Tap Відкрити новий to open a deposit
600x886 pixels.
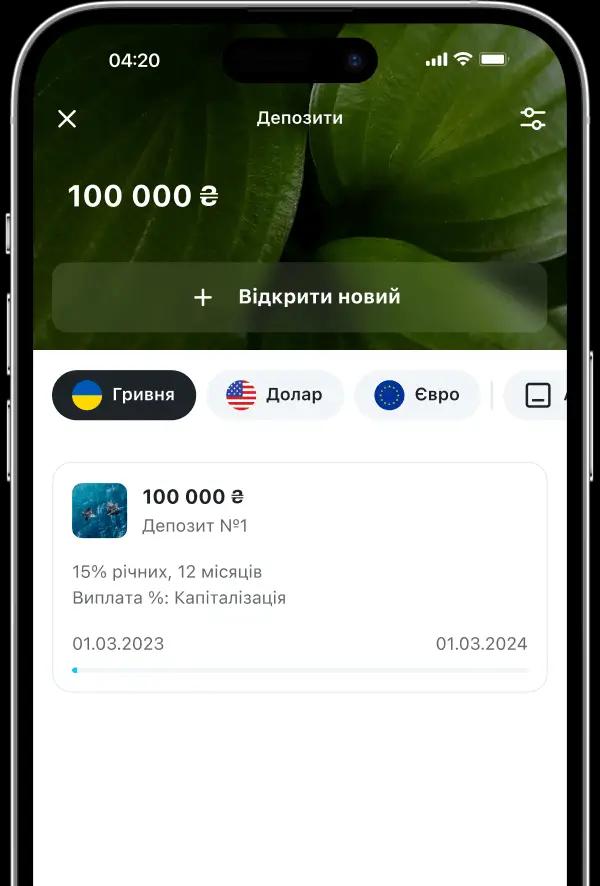tap(300, 297)
